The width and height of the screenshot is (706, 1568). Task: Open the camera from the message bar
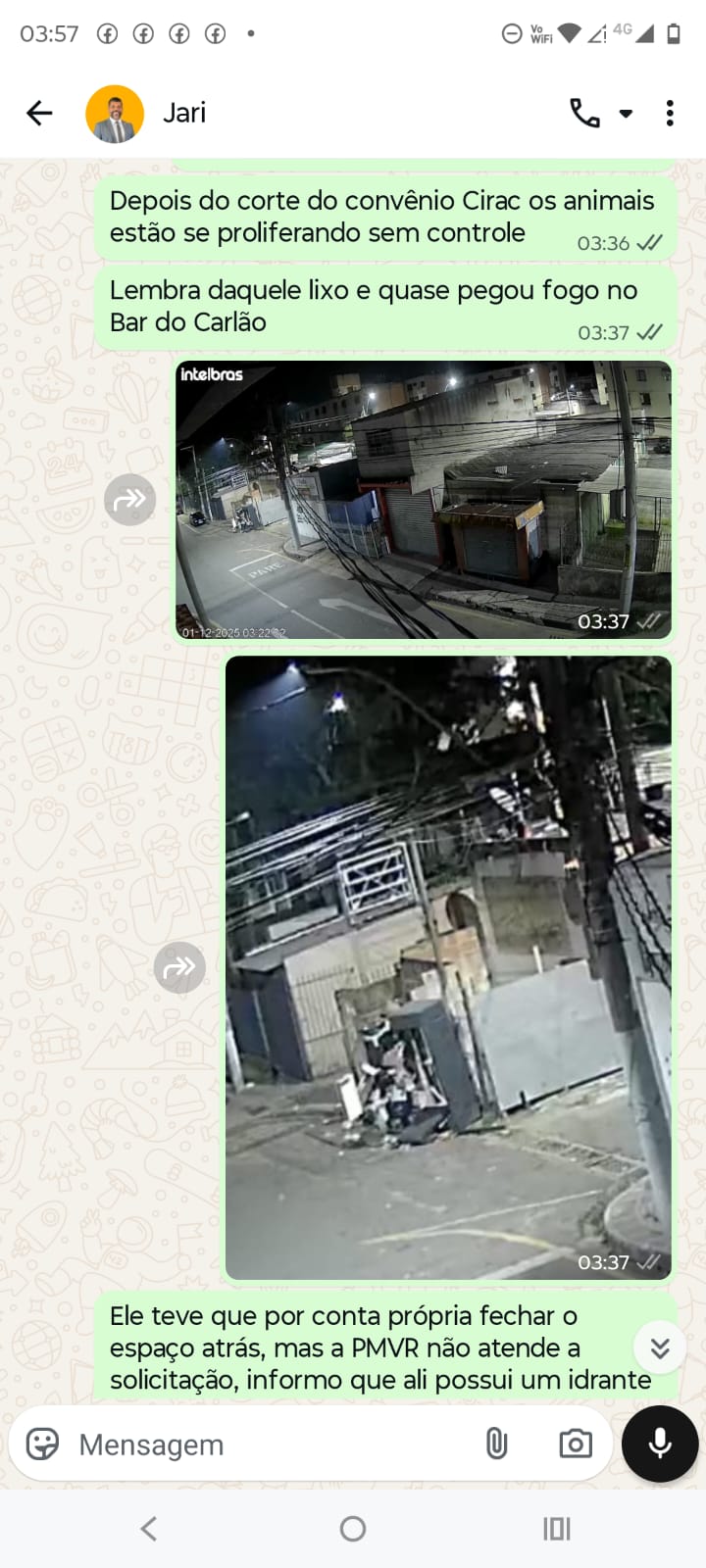coord(576,1445)
